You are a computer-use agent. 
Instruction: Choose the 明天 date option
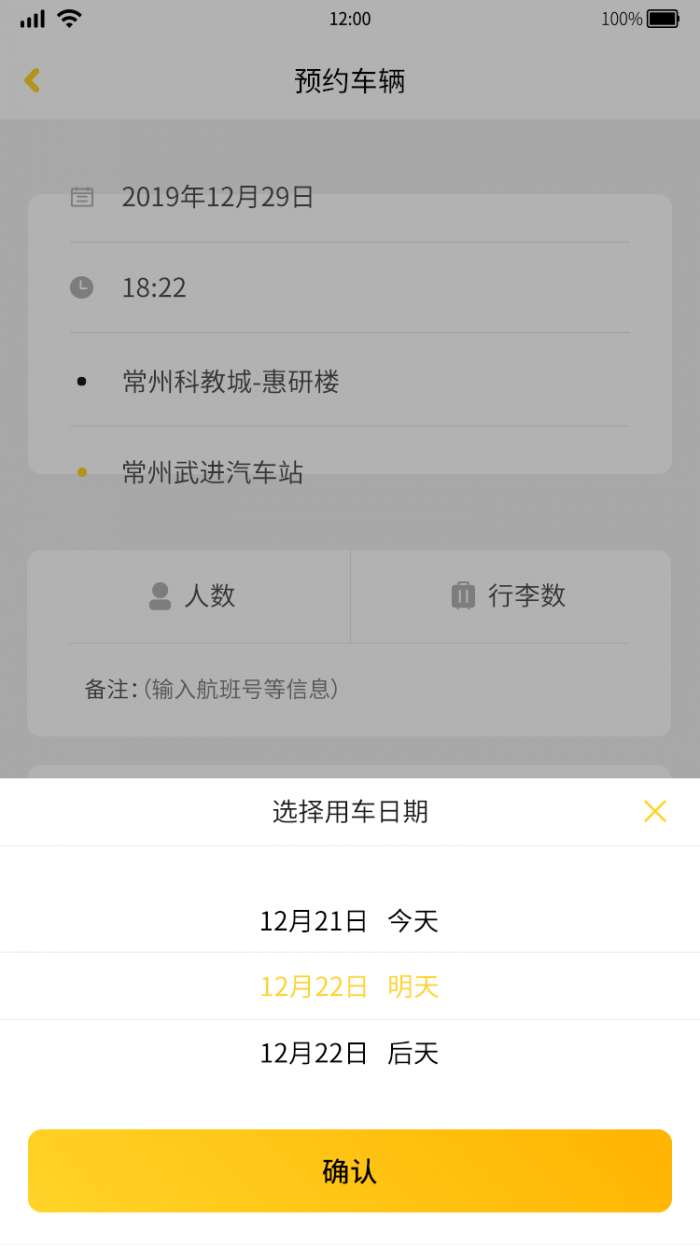(349, 987)
